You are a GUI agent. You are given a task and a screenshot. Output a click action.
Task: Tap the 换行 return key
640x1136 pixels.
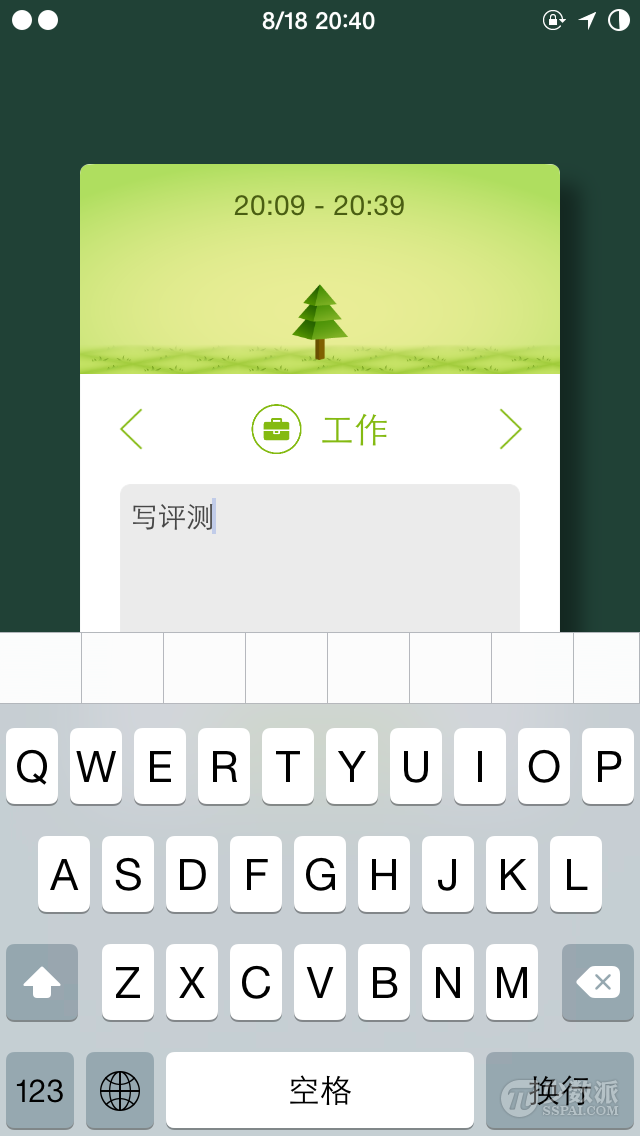pyautogui.click(x=560, y=1090)
